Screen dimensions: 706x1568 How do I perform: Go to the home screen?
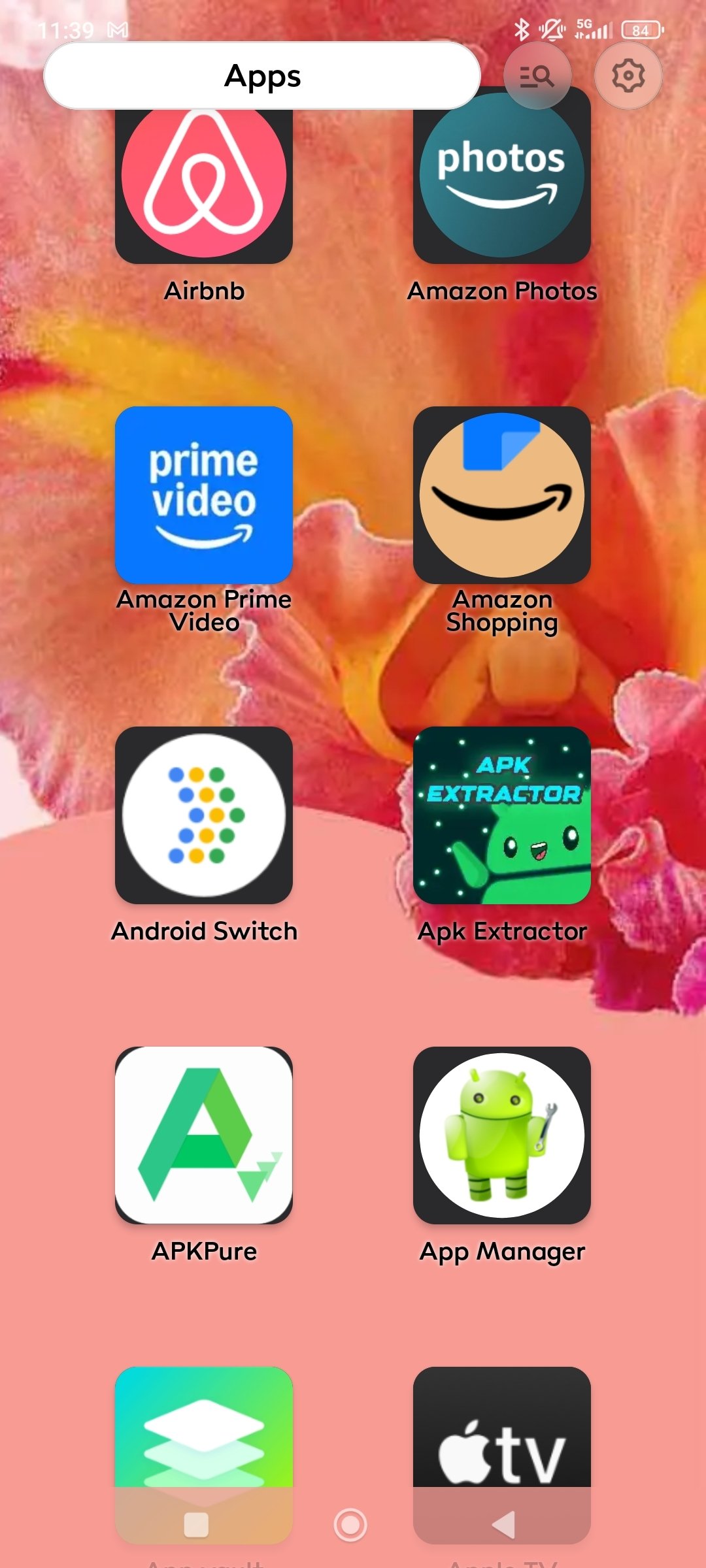point(350,1525)
